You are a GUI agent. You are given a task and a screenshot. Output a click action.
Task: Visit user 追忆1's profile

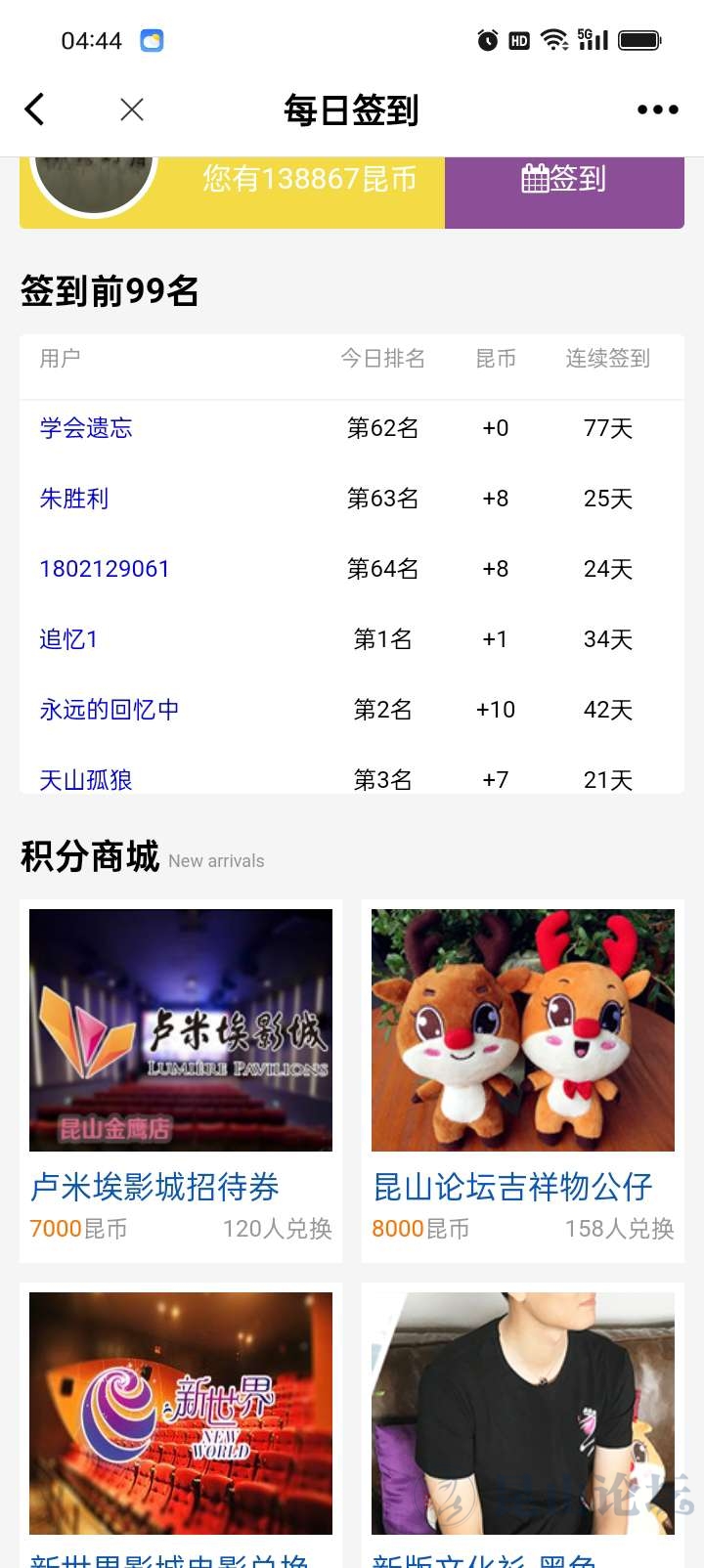(68, 639)
